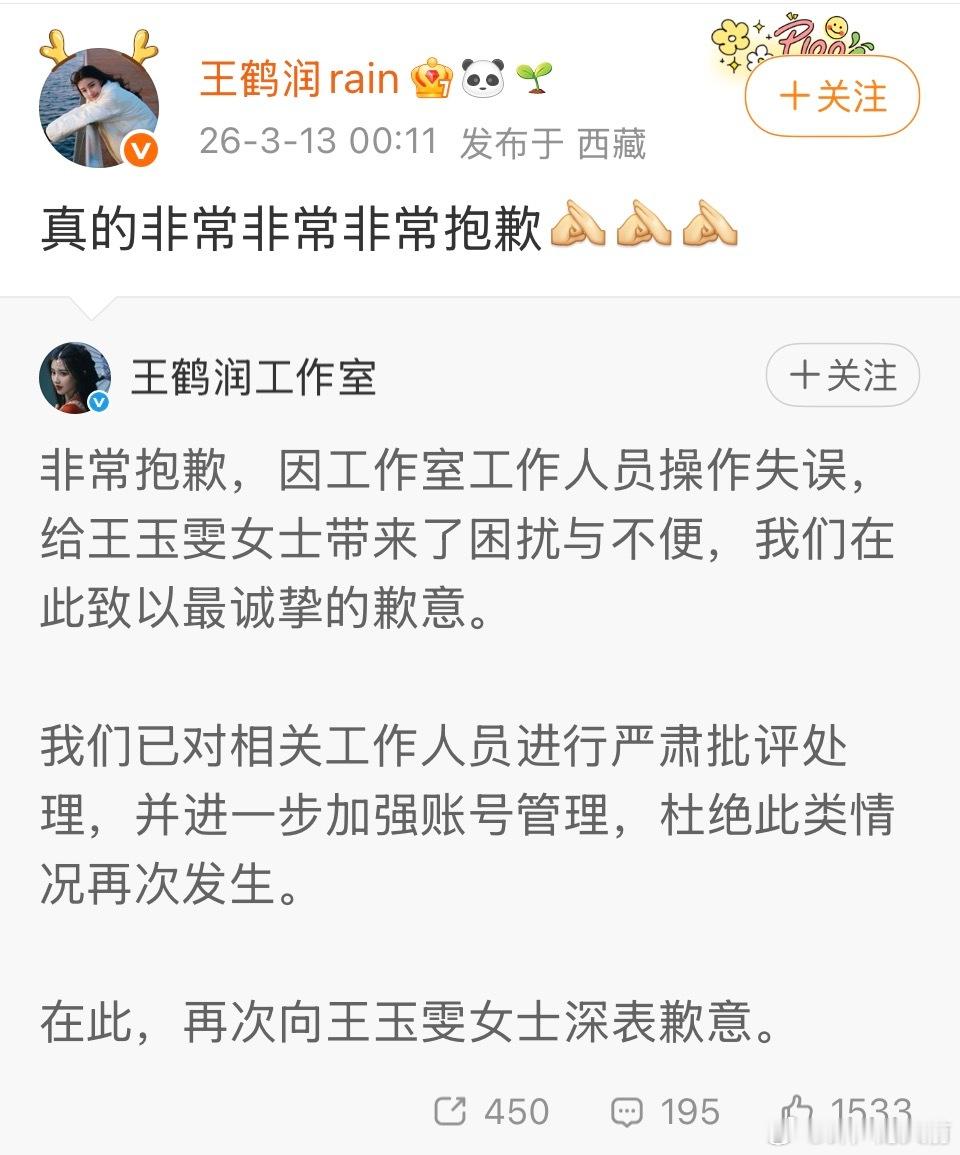Screen dimensions: 960x1155
Task: Tap the crown emoji beside 王鹤润rain's name
Action: (x=432, y=76)
